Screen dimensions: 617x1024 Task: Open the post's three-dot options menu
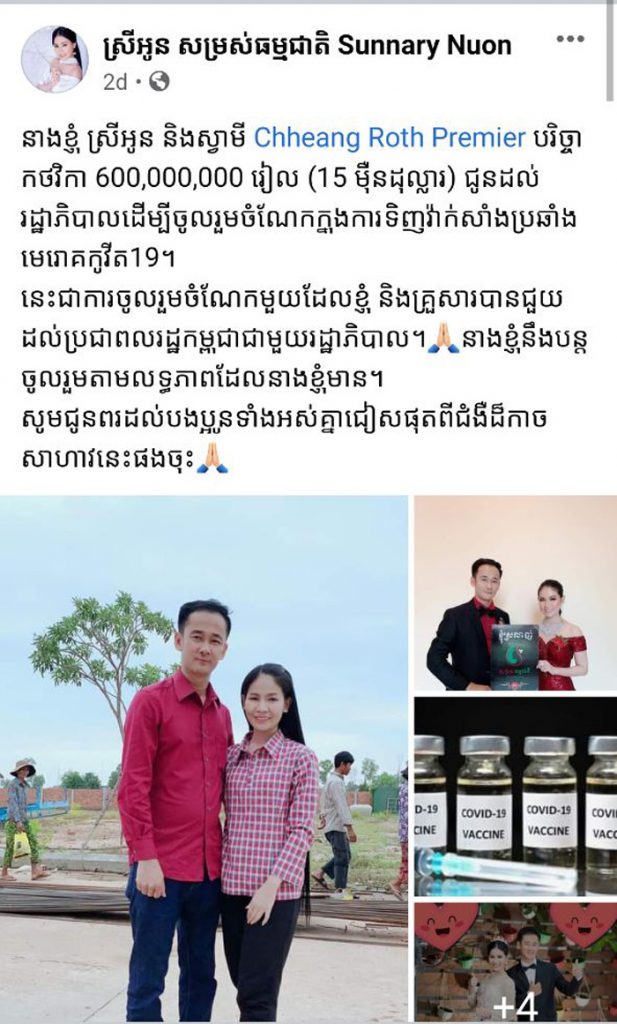(569, 40)
